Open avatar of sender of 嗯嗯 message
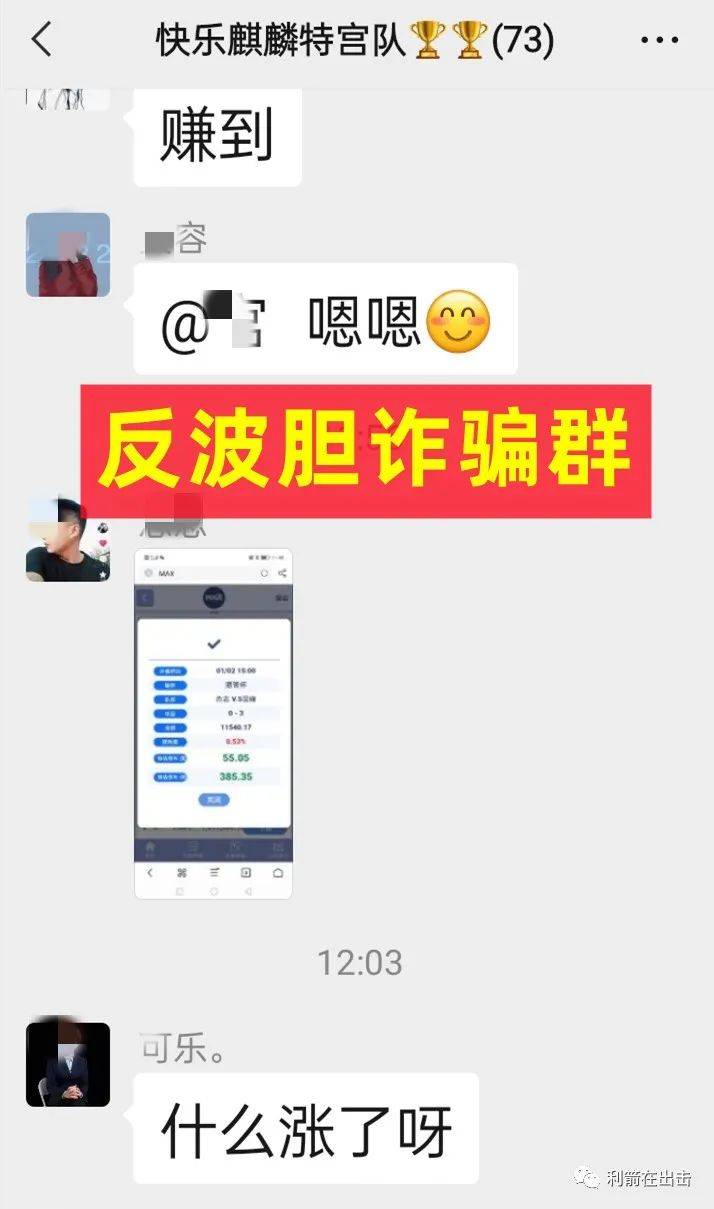 point(67,255)
